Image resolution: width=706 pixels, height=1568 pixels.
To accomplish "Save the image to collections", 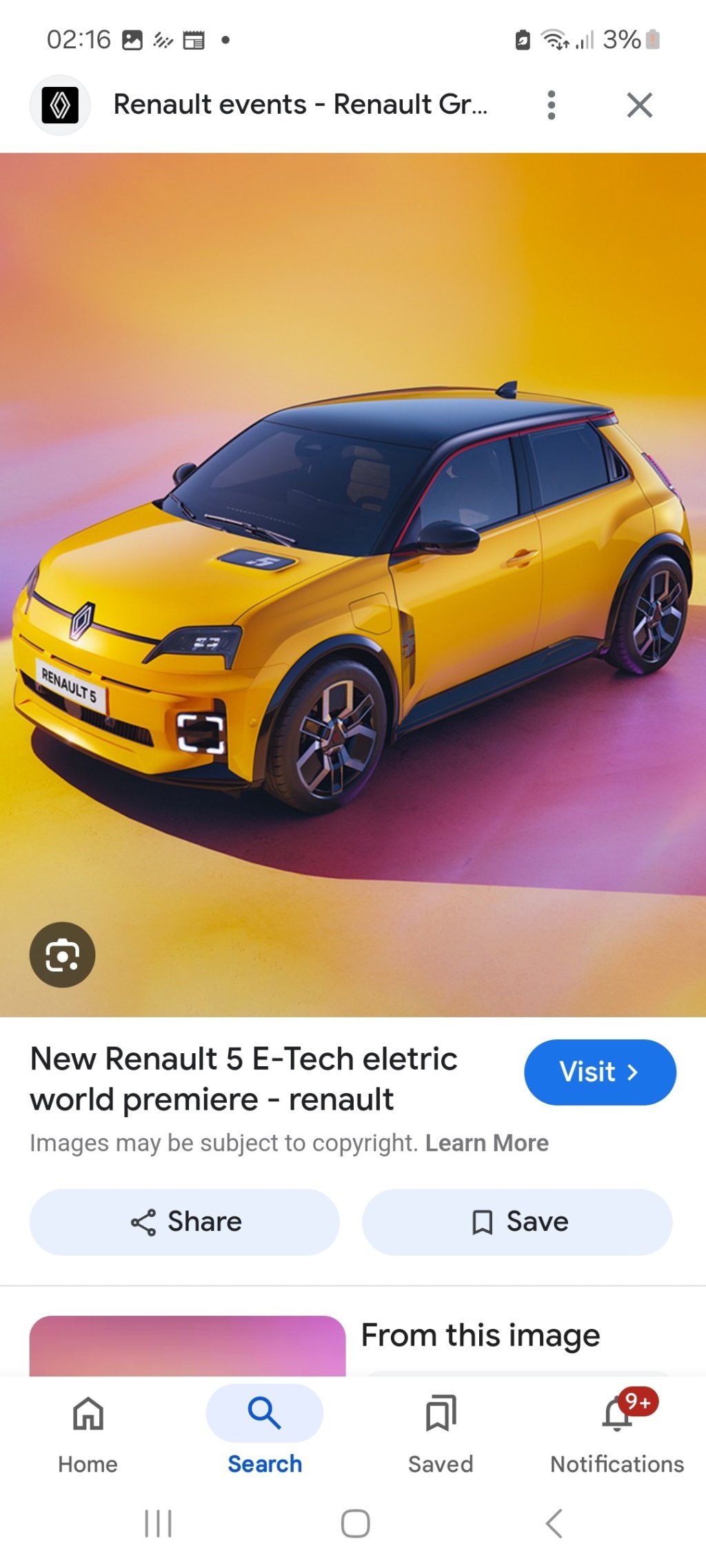I will [x=517, y=1221].
